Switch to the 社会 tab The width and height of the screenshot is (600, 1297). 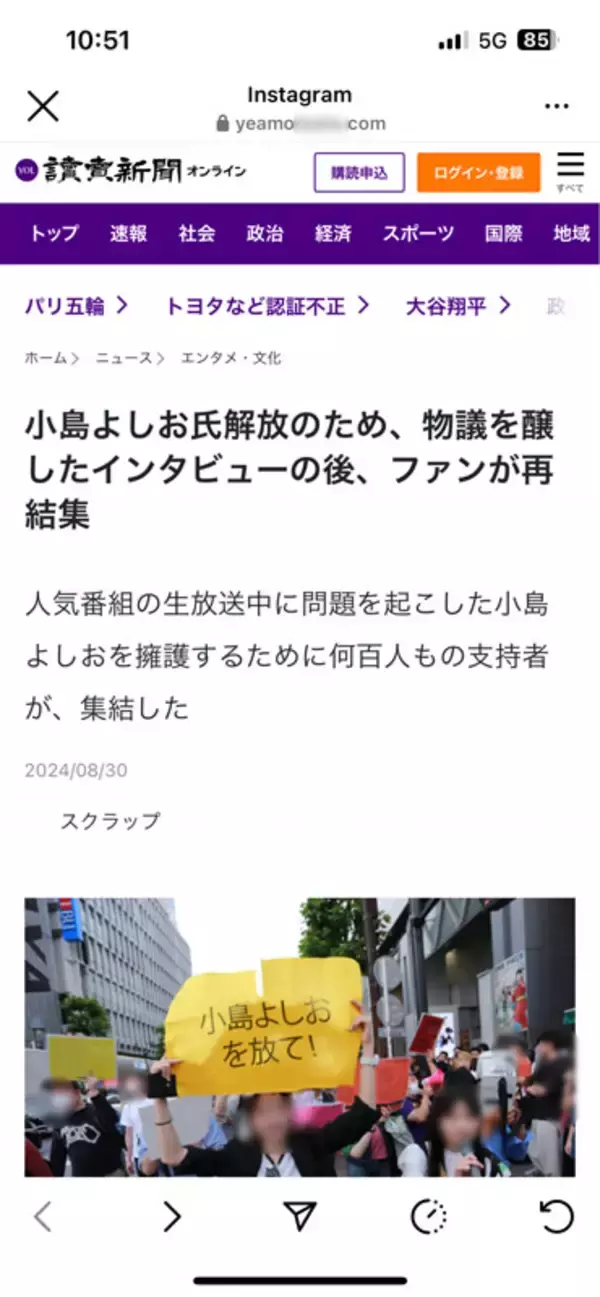197,234
